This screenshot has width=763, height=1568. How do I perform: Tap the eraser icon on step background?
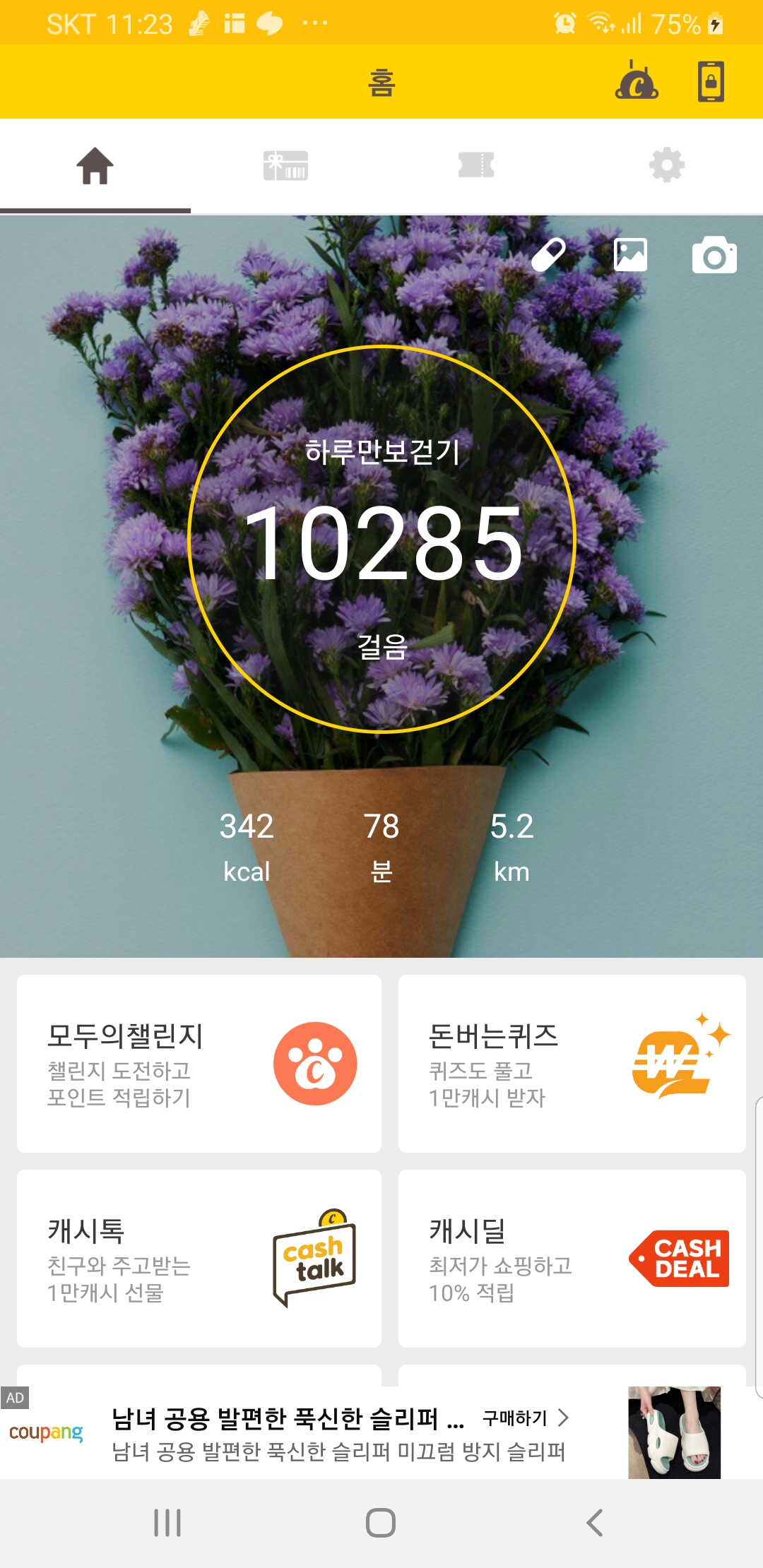click(x=548, y=255)
